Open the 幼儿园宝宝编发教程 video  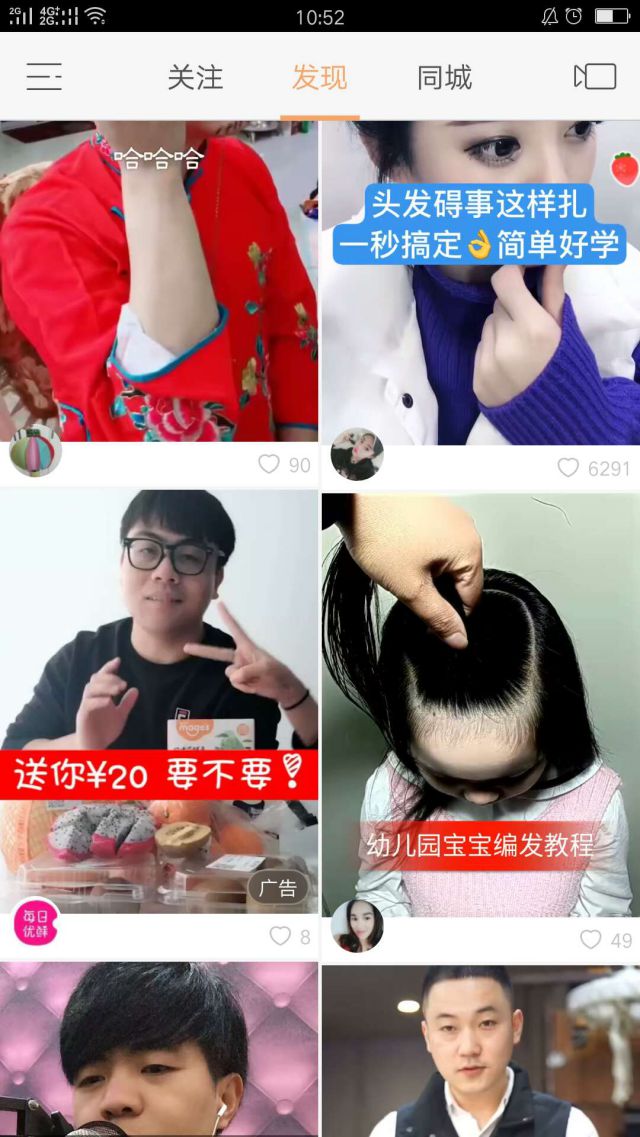pos(480,700)
